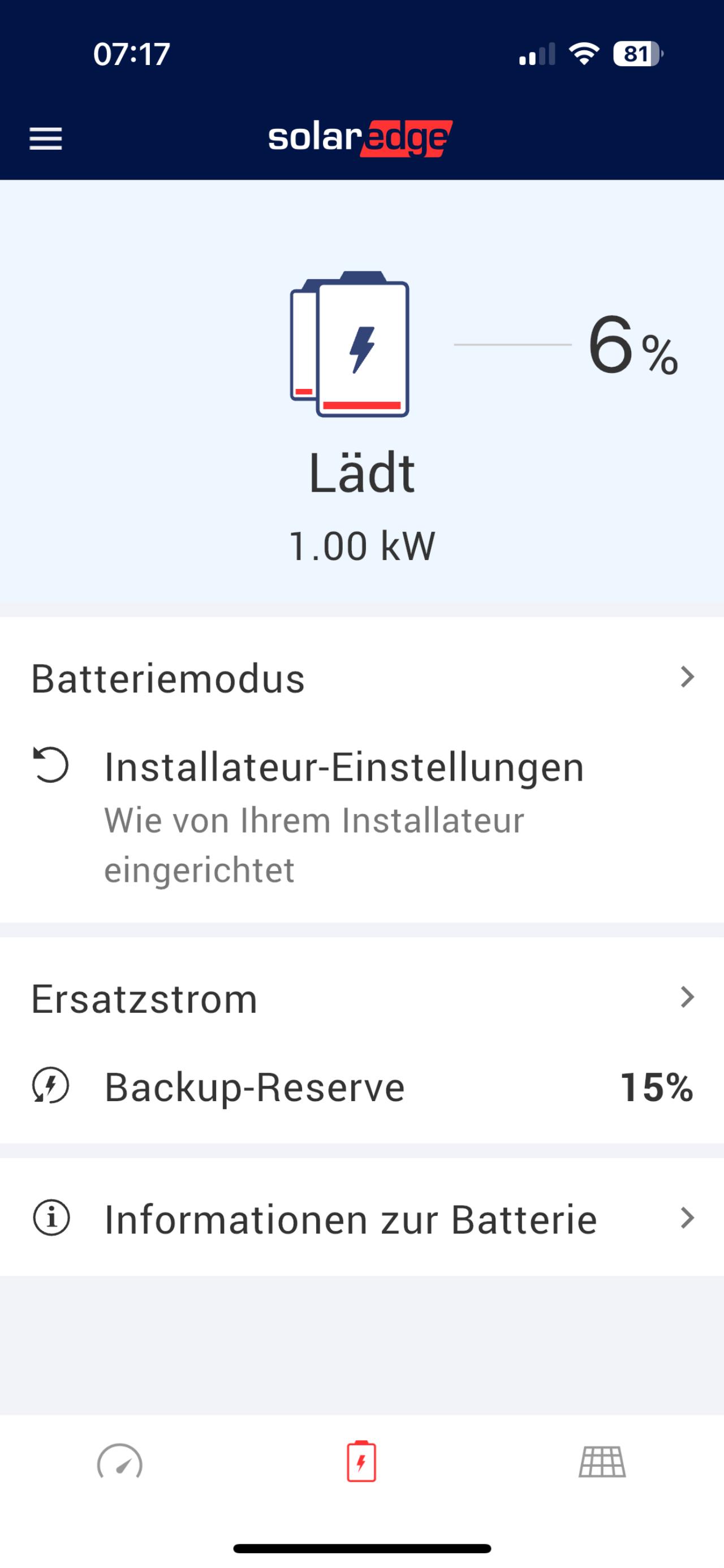Open the Ersatzstrom section
Viewport: 724px width, 1568px height.
click(361, 998)
